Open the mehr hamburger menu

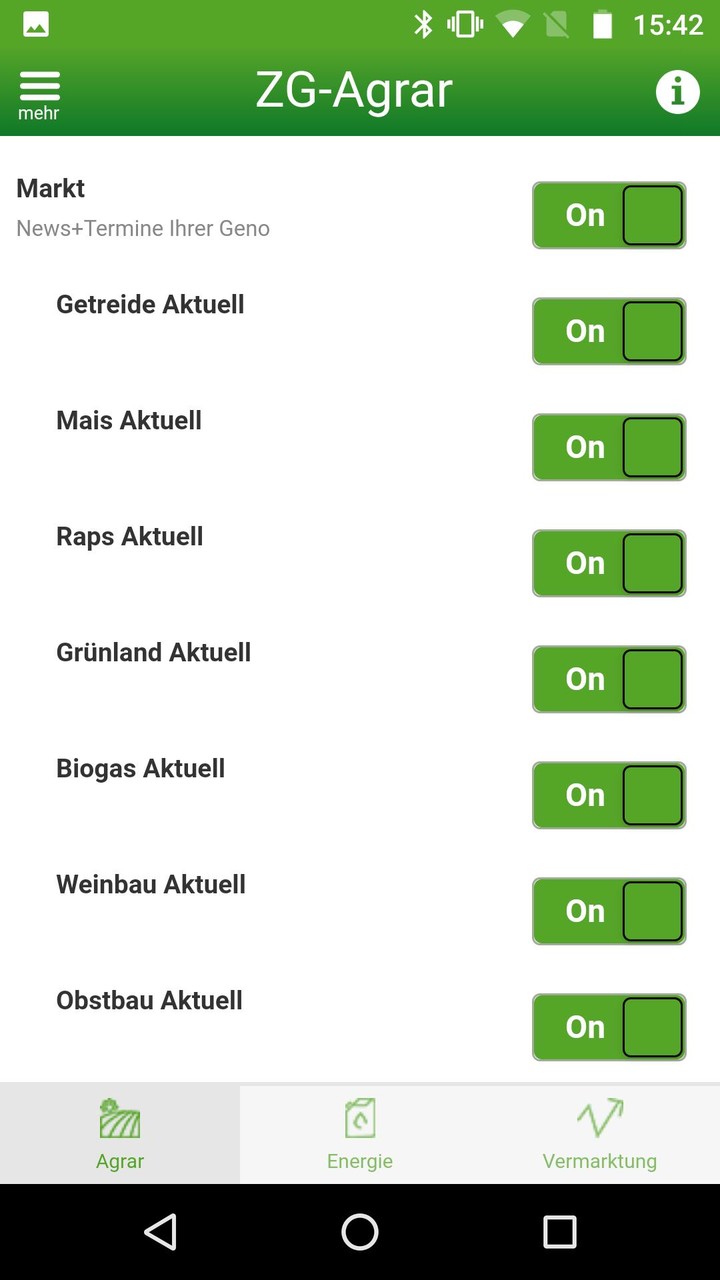click(39, 95)
